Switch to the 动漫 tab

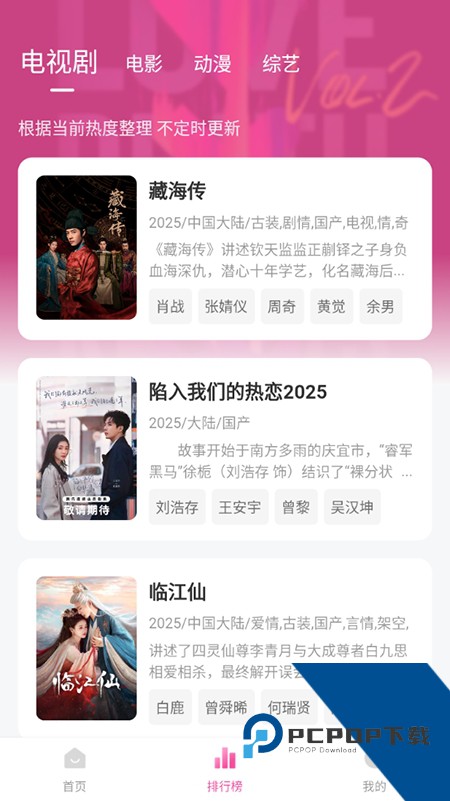[212, 64]
